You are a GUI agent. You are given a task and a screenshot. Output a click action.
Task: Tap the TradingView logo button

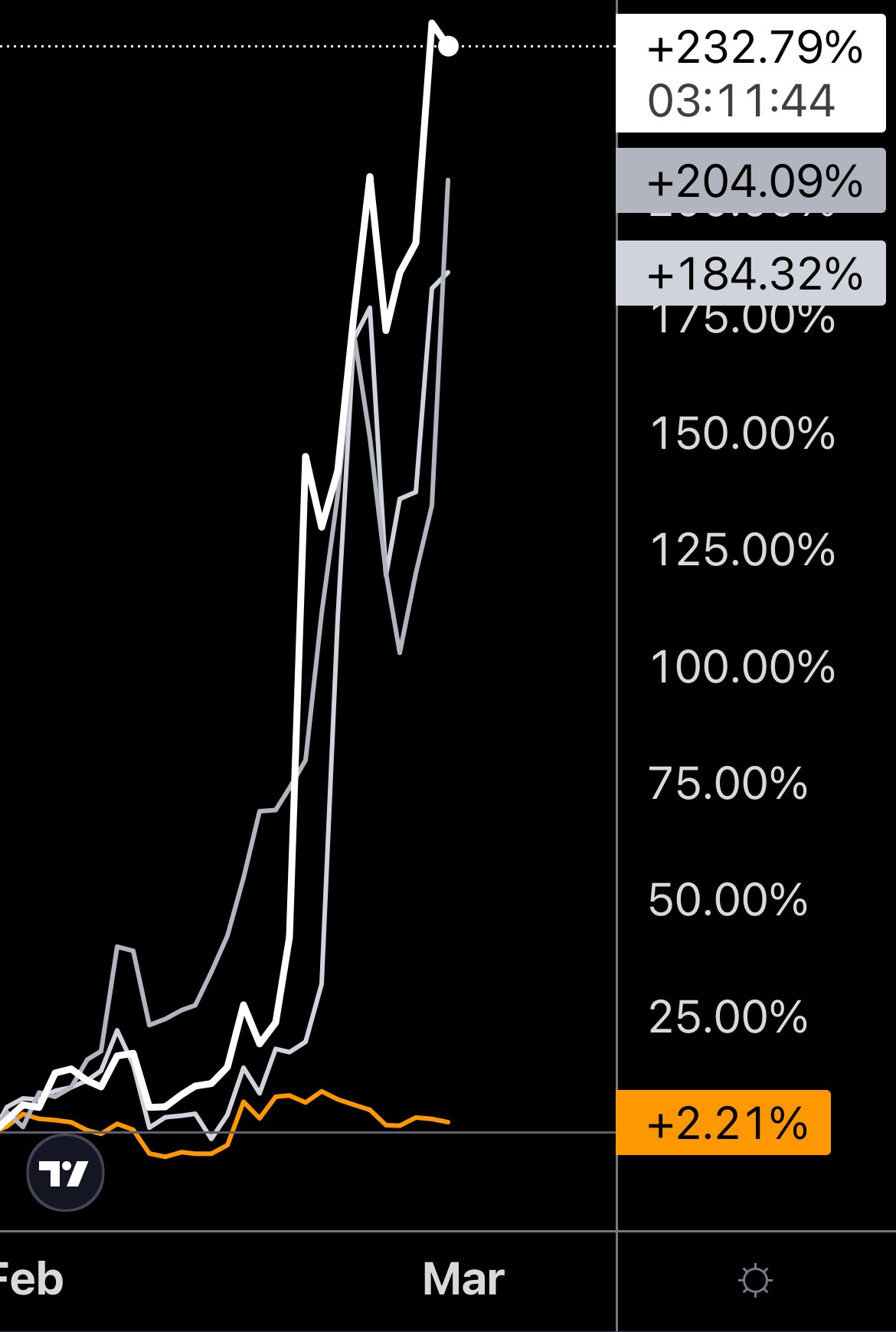click(65, 1173)
